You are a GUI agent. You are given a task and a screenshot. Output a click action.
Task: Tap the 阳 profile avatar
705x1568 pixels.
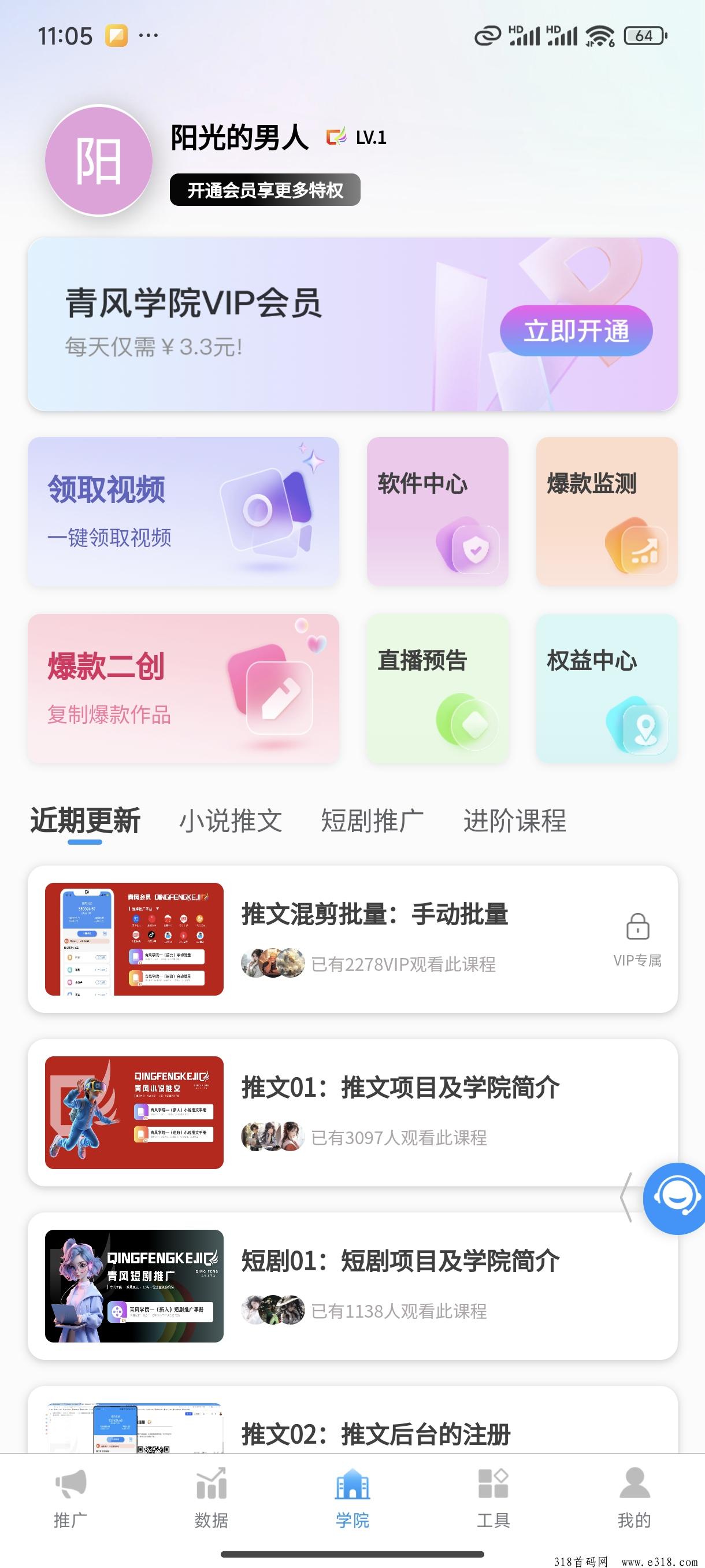tap(99, 161)
